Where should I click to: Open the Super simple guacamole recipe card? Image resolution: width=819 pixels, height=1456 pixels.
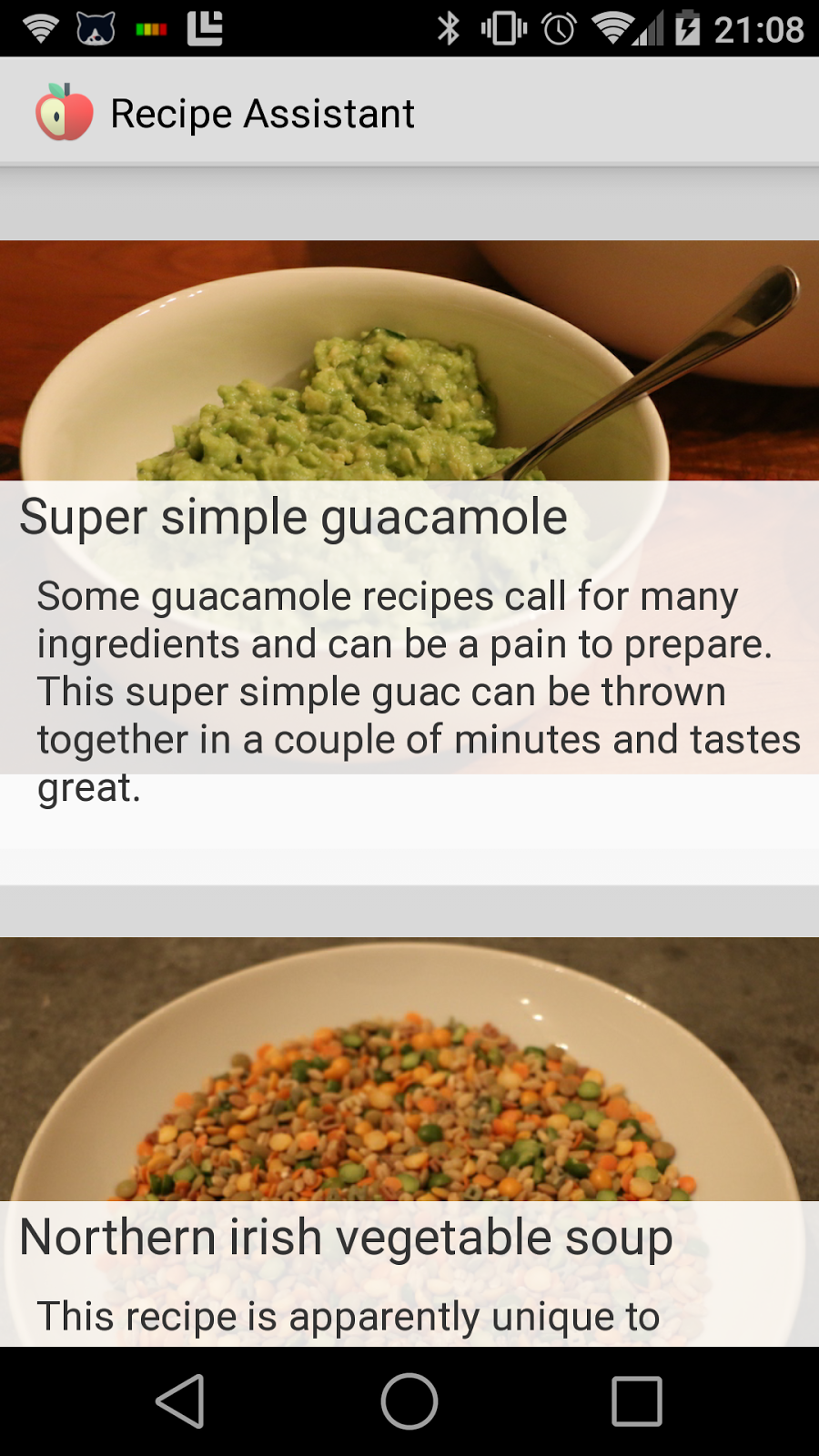point(409,544)
